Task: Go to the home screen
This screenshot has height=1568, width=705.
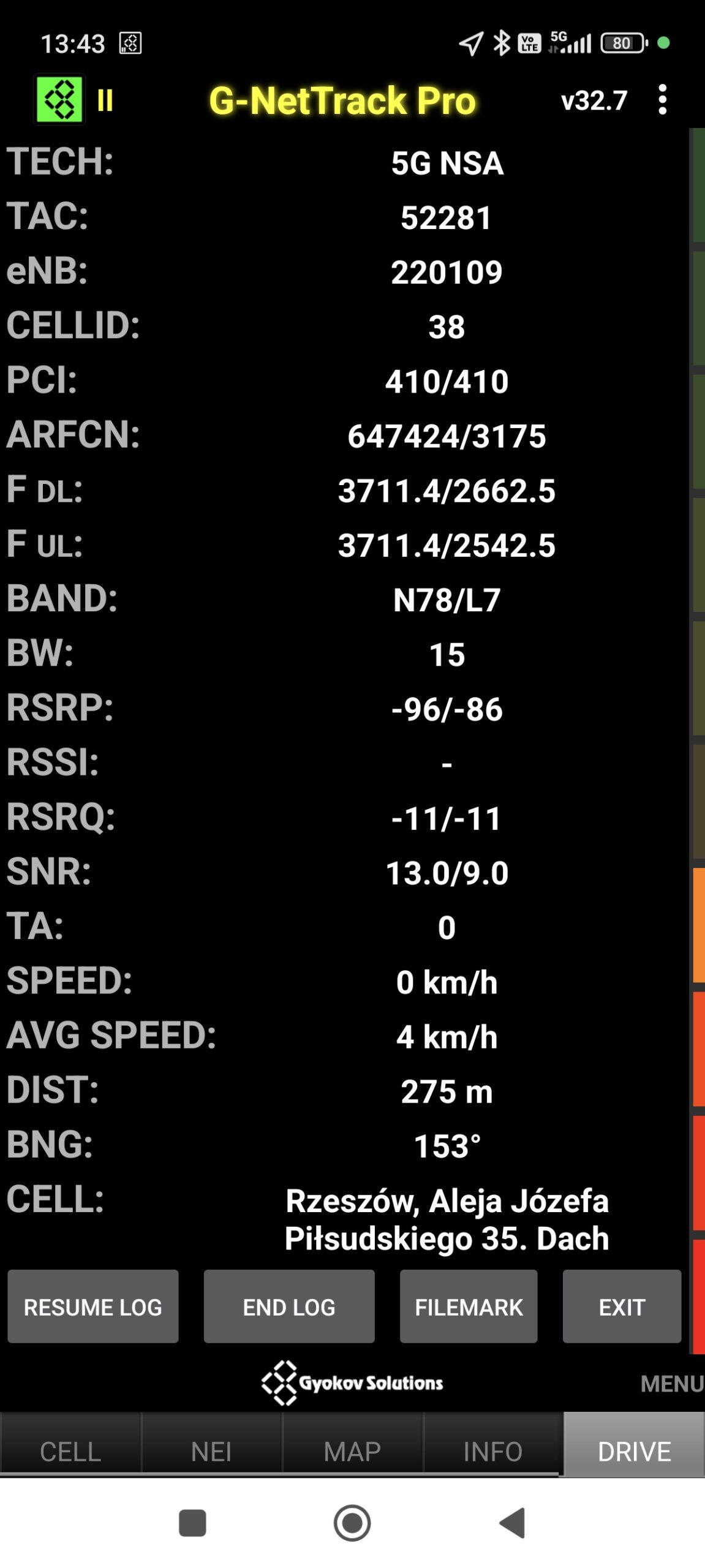Action: [x=352, y=1523]
